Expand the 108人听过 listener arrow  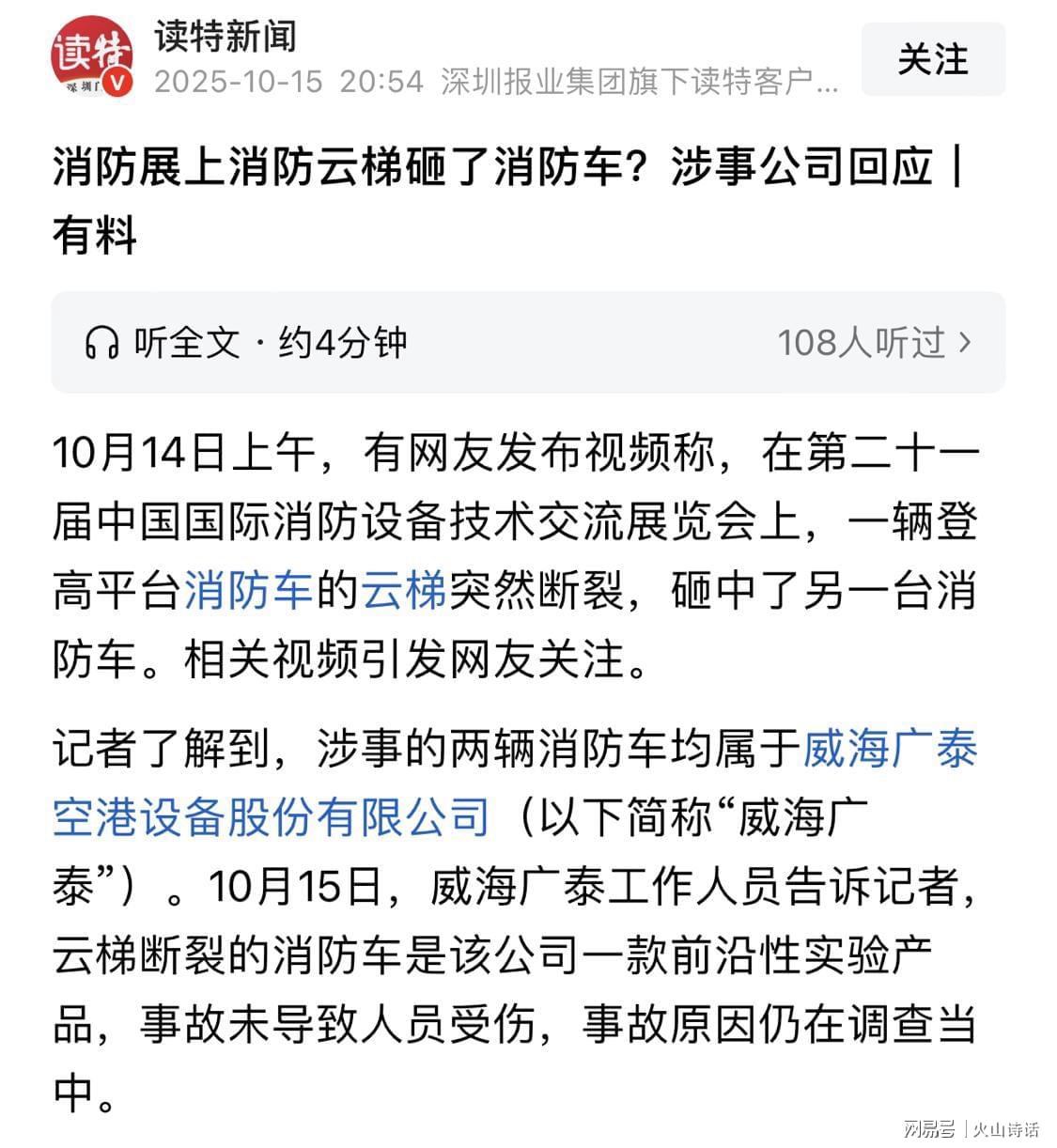pyautogui.click(x=964, y=343)
